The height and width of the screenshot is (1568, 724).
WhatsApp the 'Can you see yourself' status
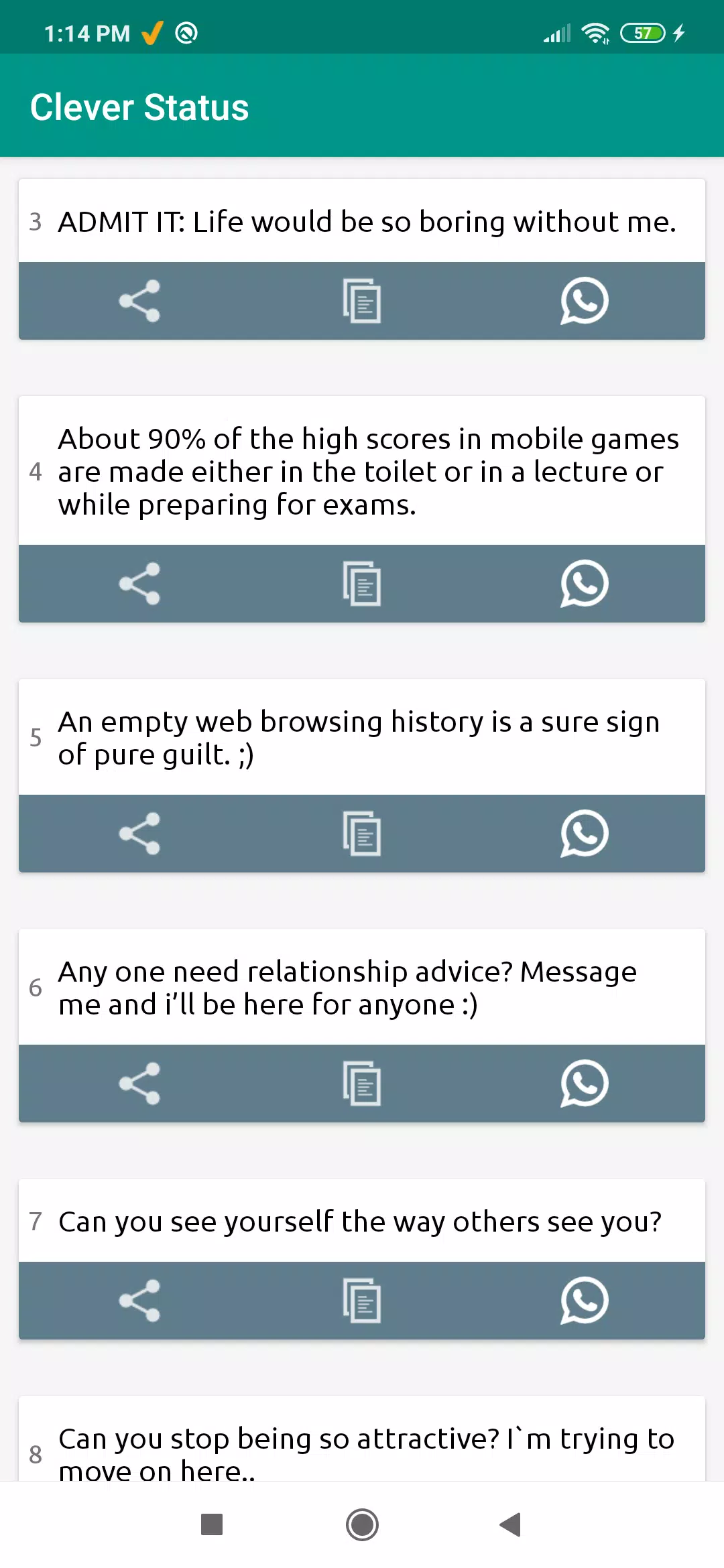(585, 1301)
